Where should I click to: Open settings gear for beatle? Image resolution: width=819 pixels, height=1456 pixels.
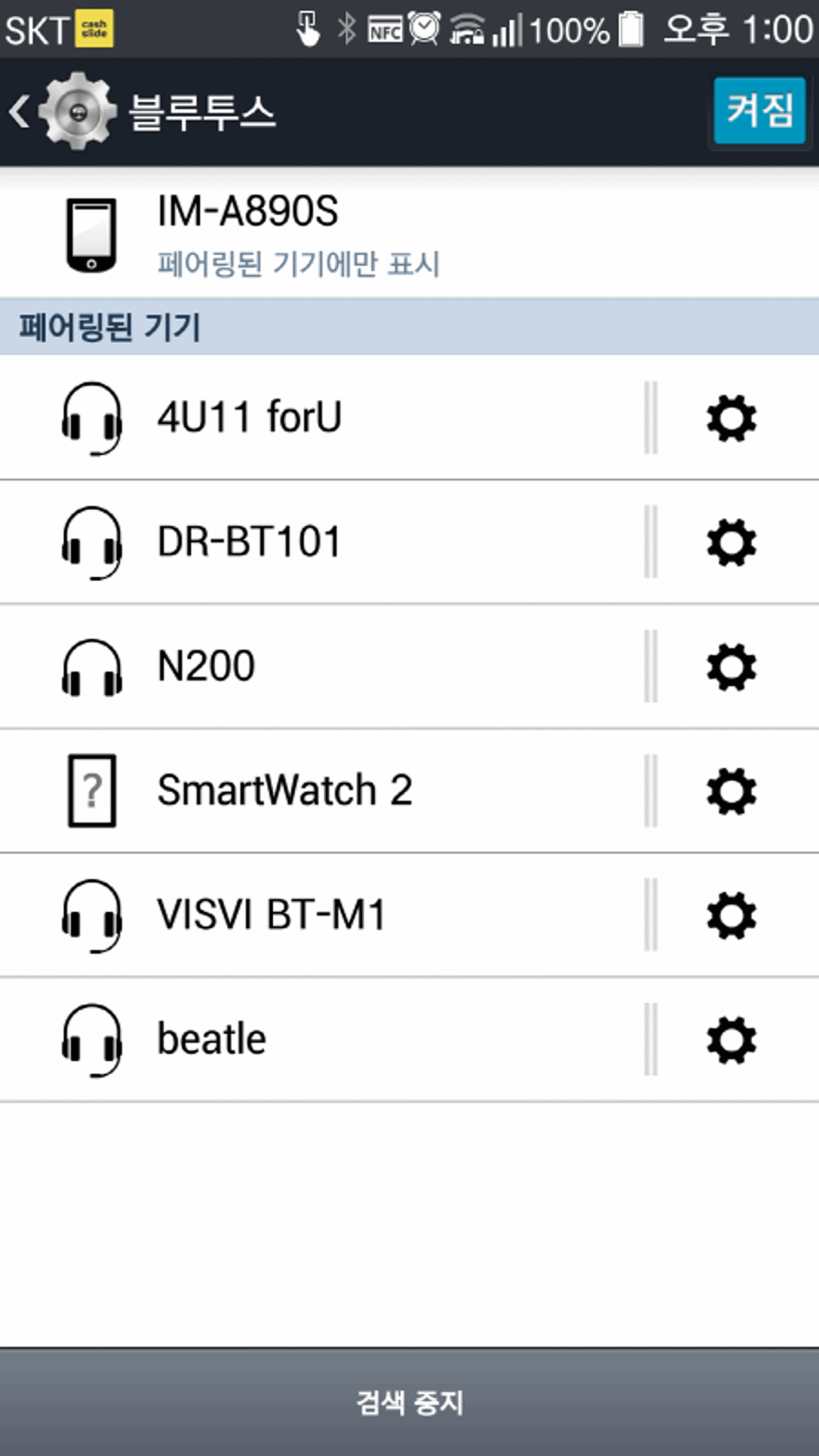click(732, 1040)
